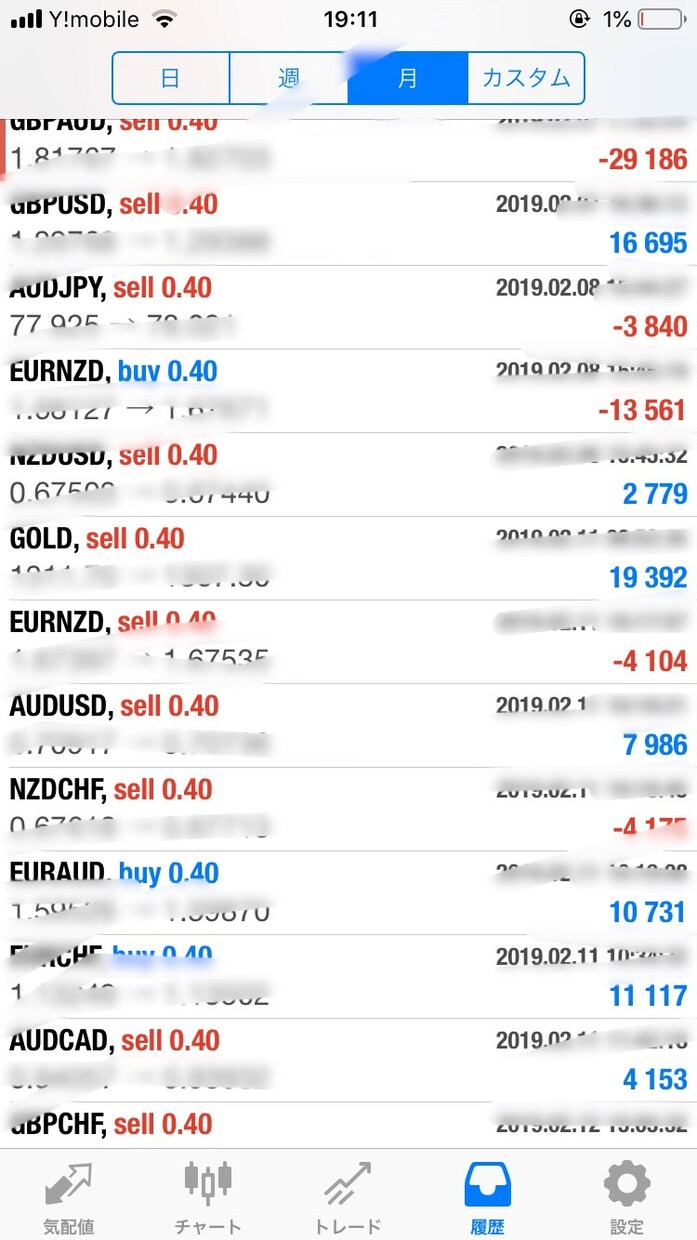Viewport: 697px width, 1240px height.
Task: Tap the EURAUD buy 0.40 trade
Action: 348,894
